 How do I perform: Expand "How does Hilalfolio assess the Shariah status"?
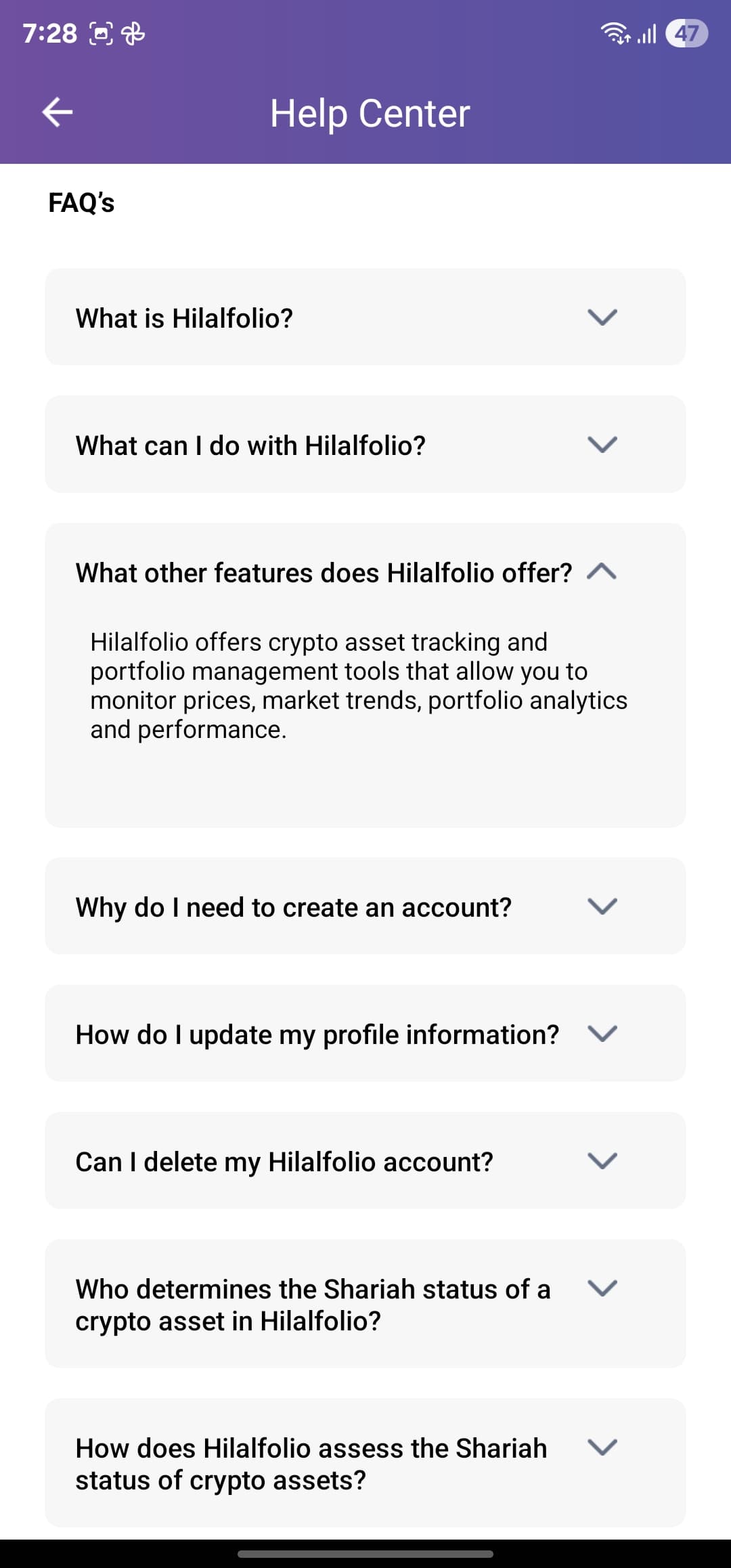click(365, 1463)
